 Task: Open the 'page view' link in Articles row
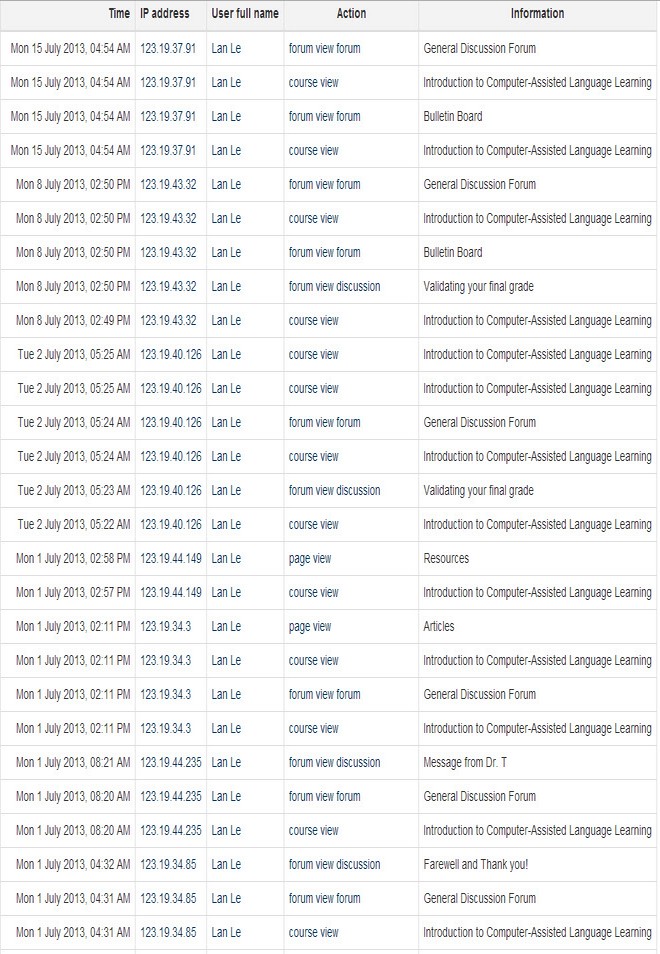click(310, 626)
